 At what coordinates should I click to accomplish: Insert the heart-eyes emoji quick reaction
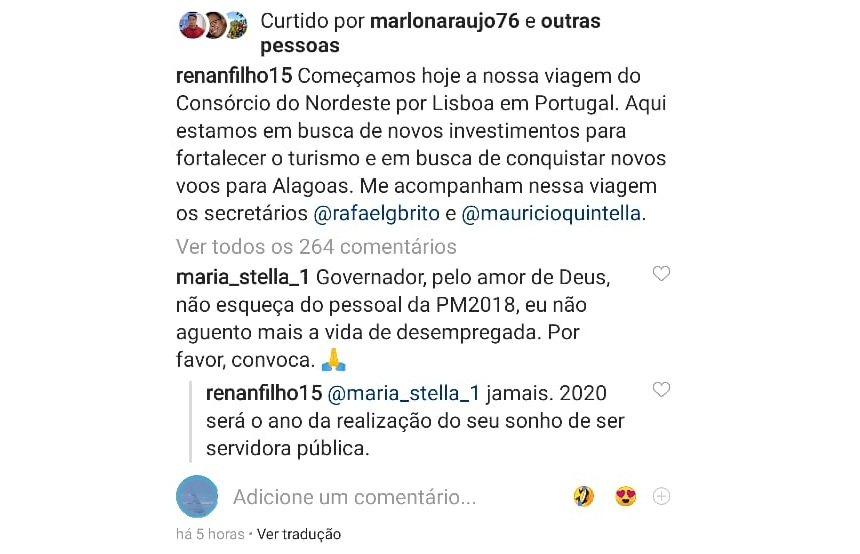click(x=626, y=496)
